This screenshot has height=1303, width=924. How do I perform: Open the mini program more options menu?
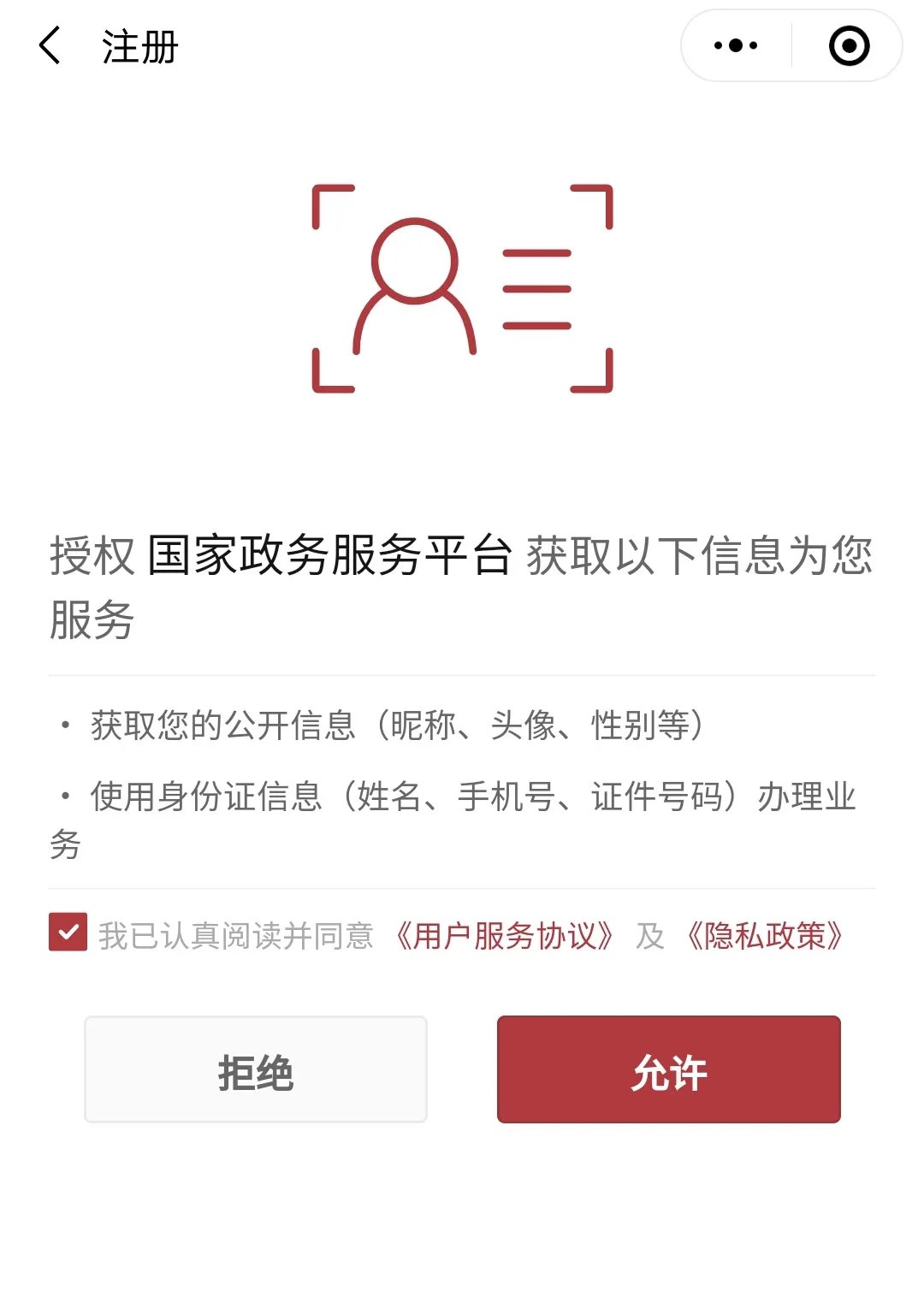point(736,45)
